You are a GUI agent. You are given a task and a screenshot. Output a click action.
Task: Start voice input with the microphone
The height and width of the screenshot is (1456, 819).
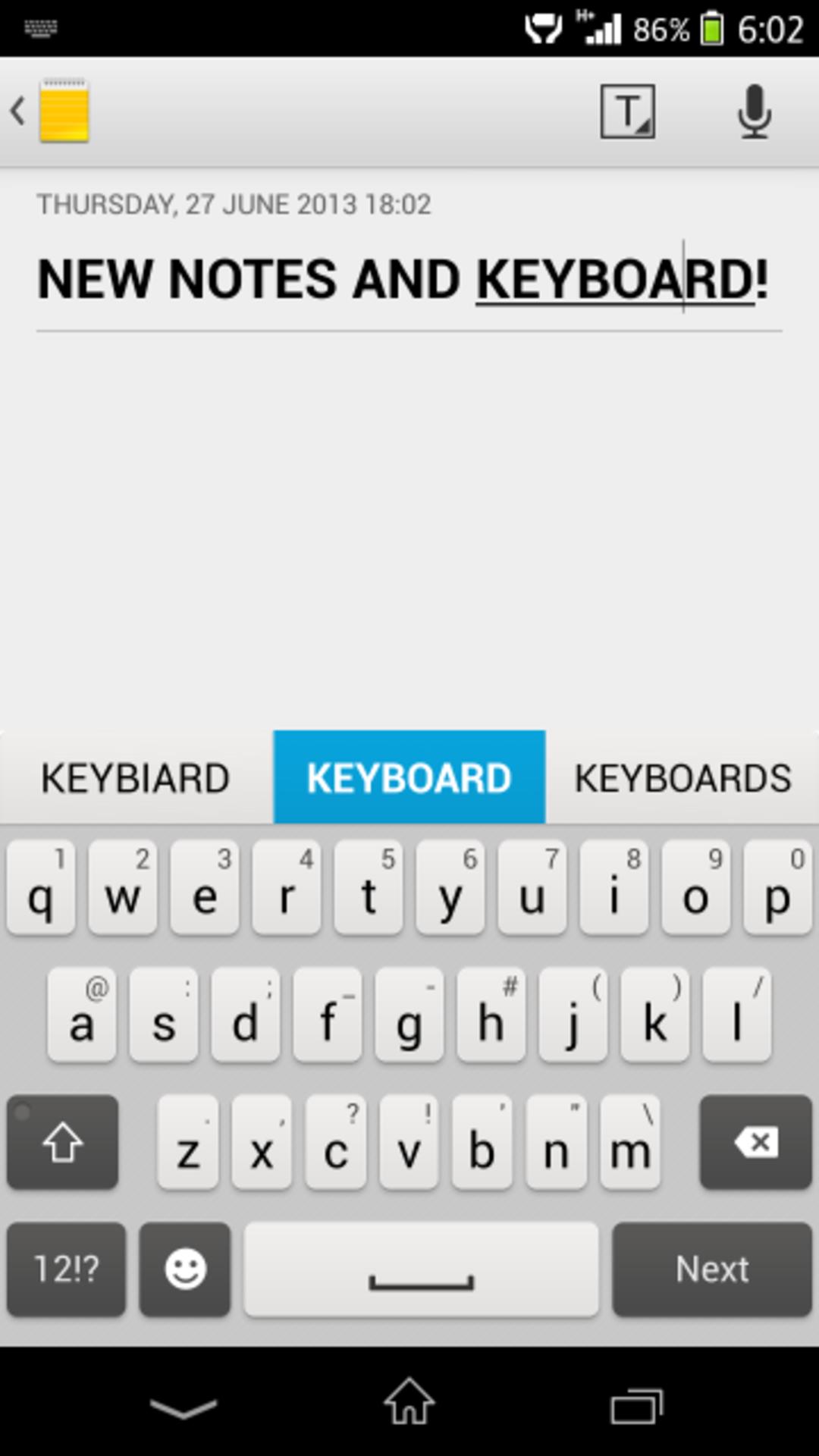click(755, 111)
